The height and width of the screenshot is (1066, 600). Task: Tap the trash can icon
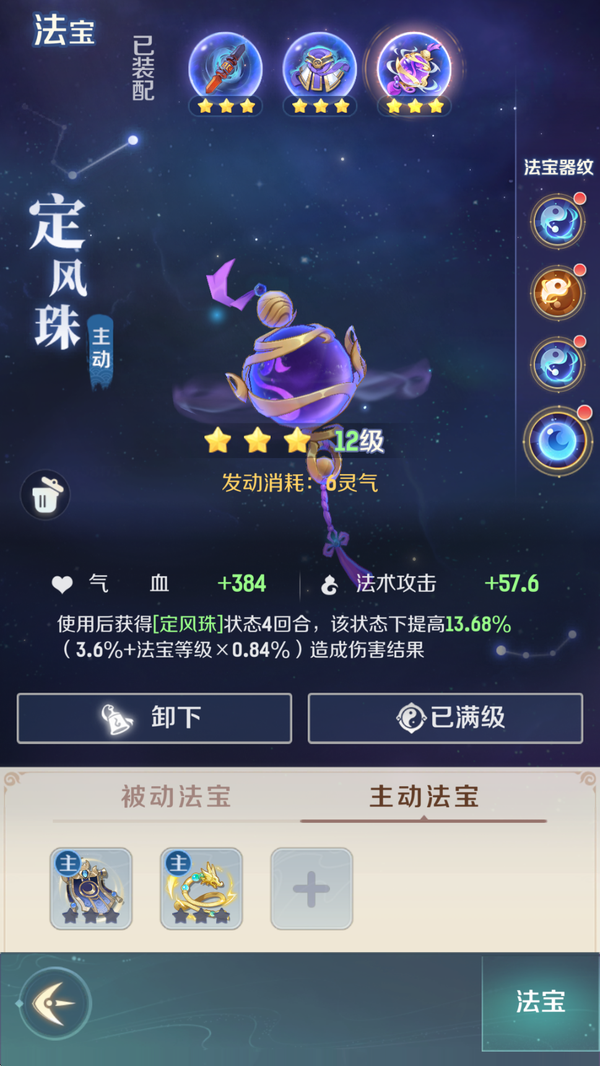click(x=45, y=494)
